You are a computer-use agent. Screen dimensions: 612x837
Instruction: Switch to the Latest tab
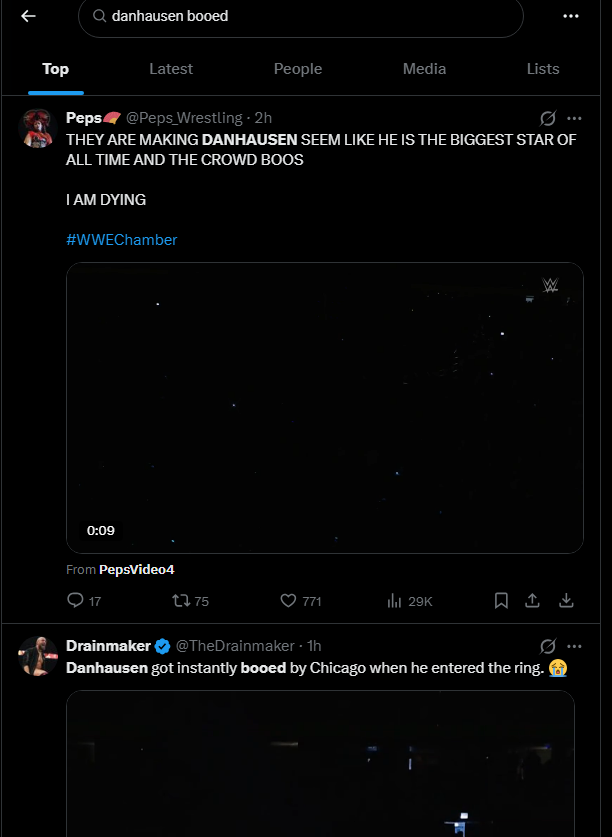tap(171, 69)
